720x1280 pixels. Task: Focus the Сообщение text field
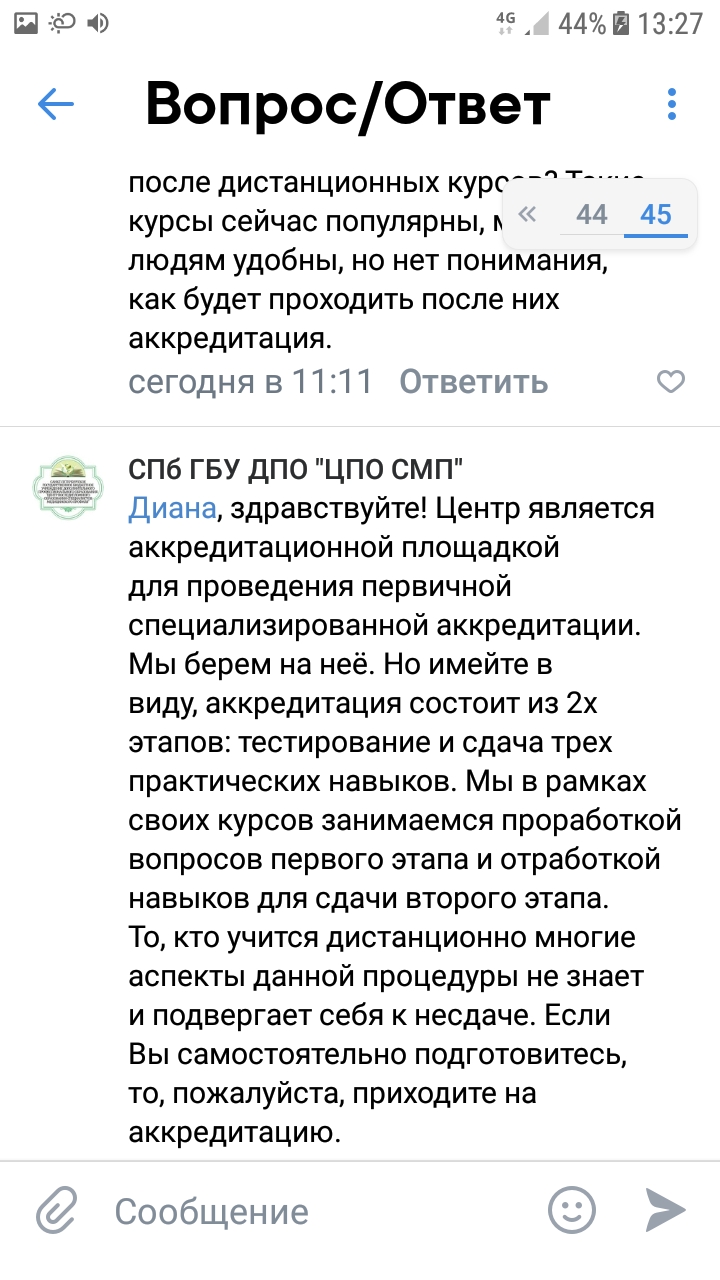pyautogui.click(x=320, y=1211)
